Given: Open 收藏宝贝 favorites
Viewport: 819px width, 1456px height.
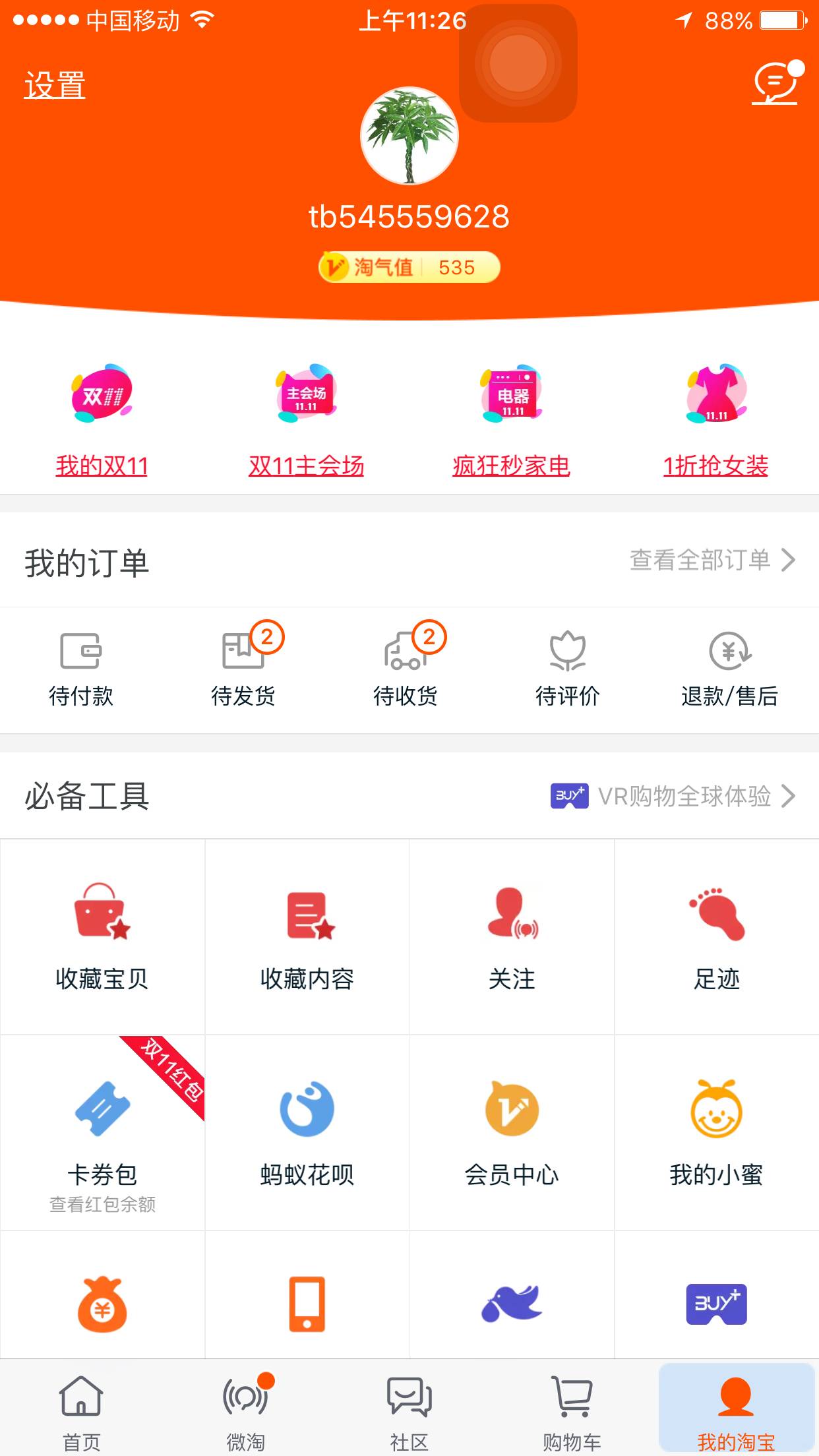Looking at the screenshot, I should tap(102, 936).
